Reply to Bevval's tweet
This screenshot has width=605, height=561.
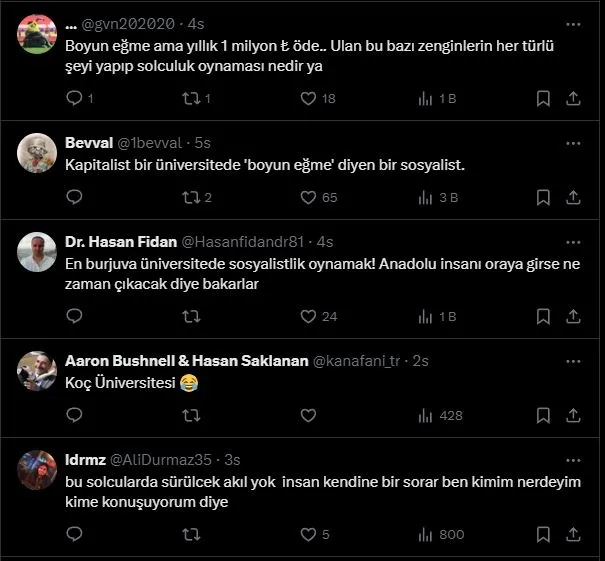[73, 197]
